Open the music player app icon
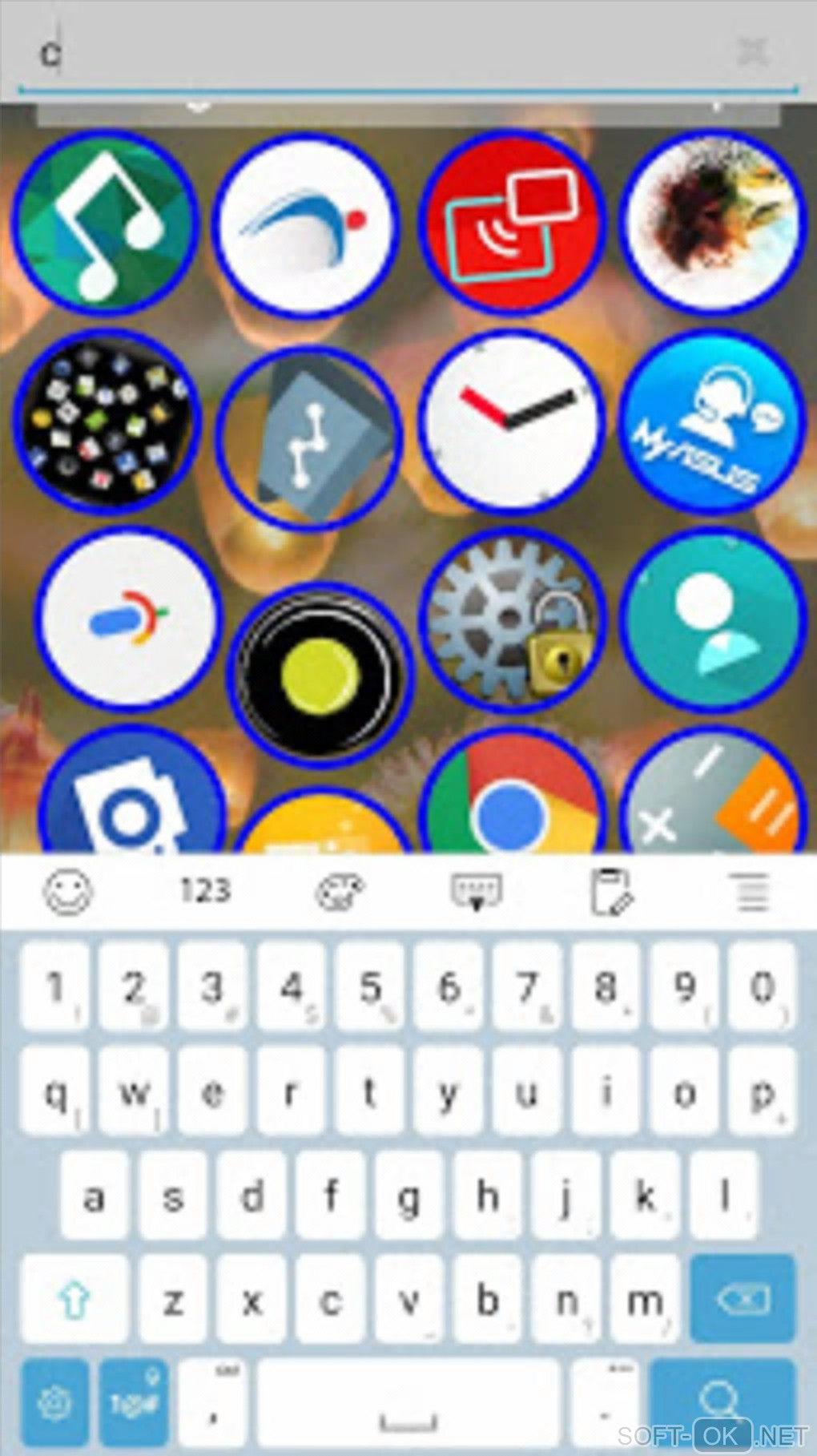This screenshot has height=1456, width=817. [x=104, y=222]
